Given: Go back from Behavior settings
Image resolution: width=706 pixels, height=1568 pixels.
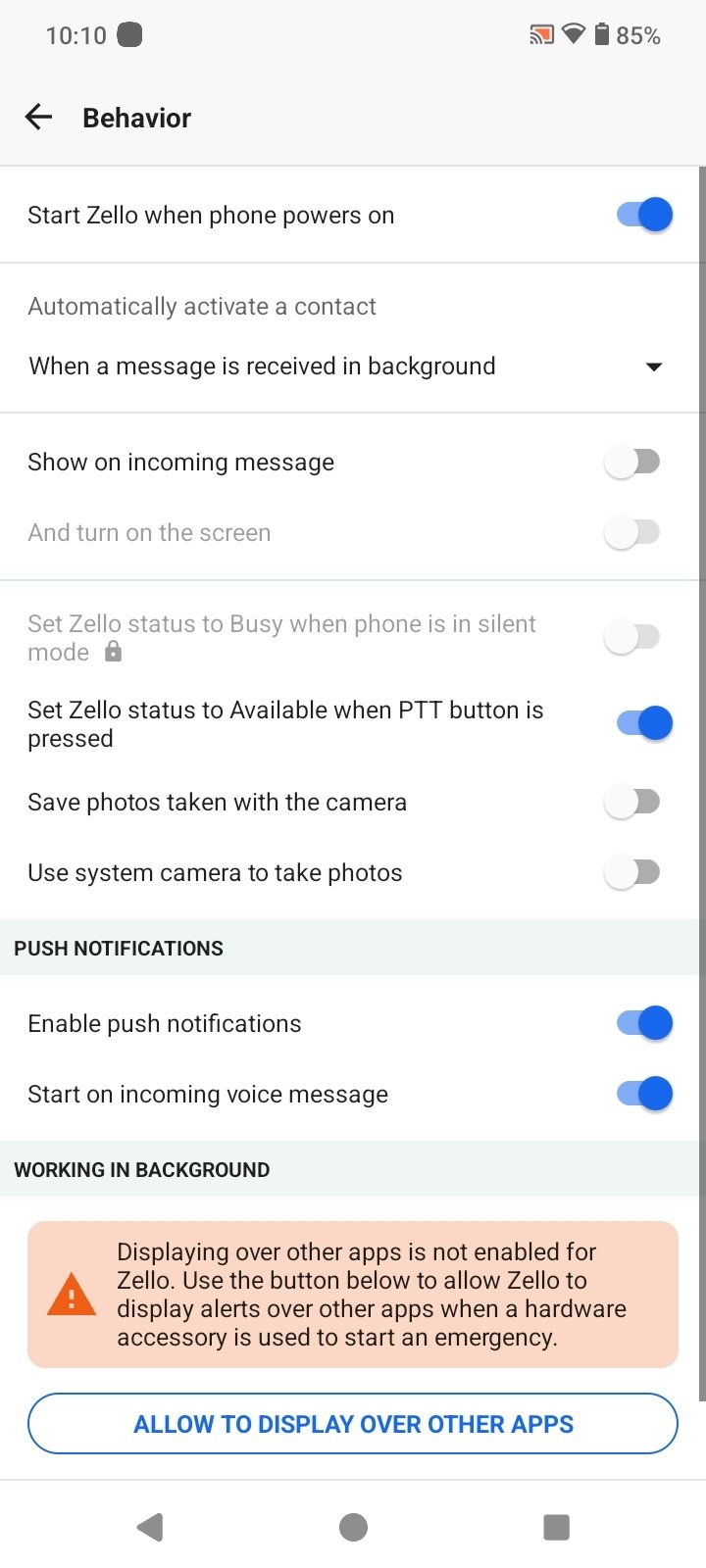Looking at the screenshot, I should click(x=39, y=118).
